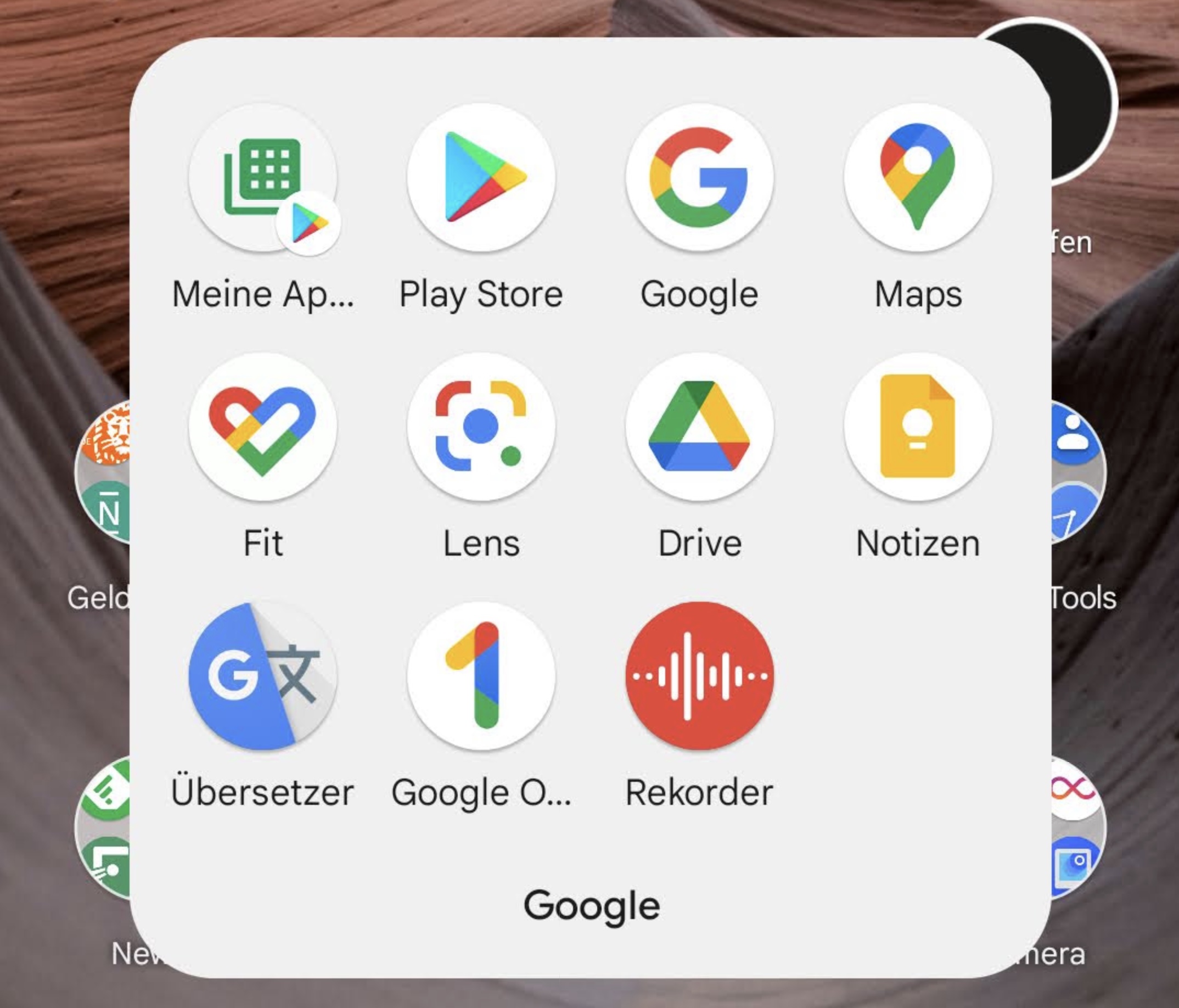Open the Übersetzer app

[263, 676]
